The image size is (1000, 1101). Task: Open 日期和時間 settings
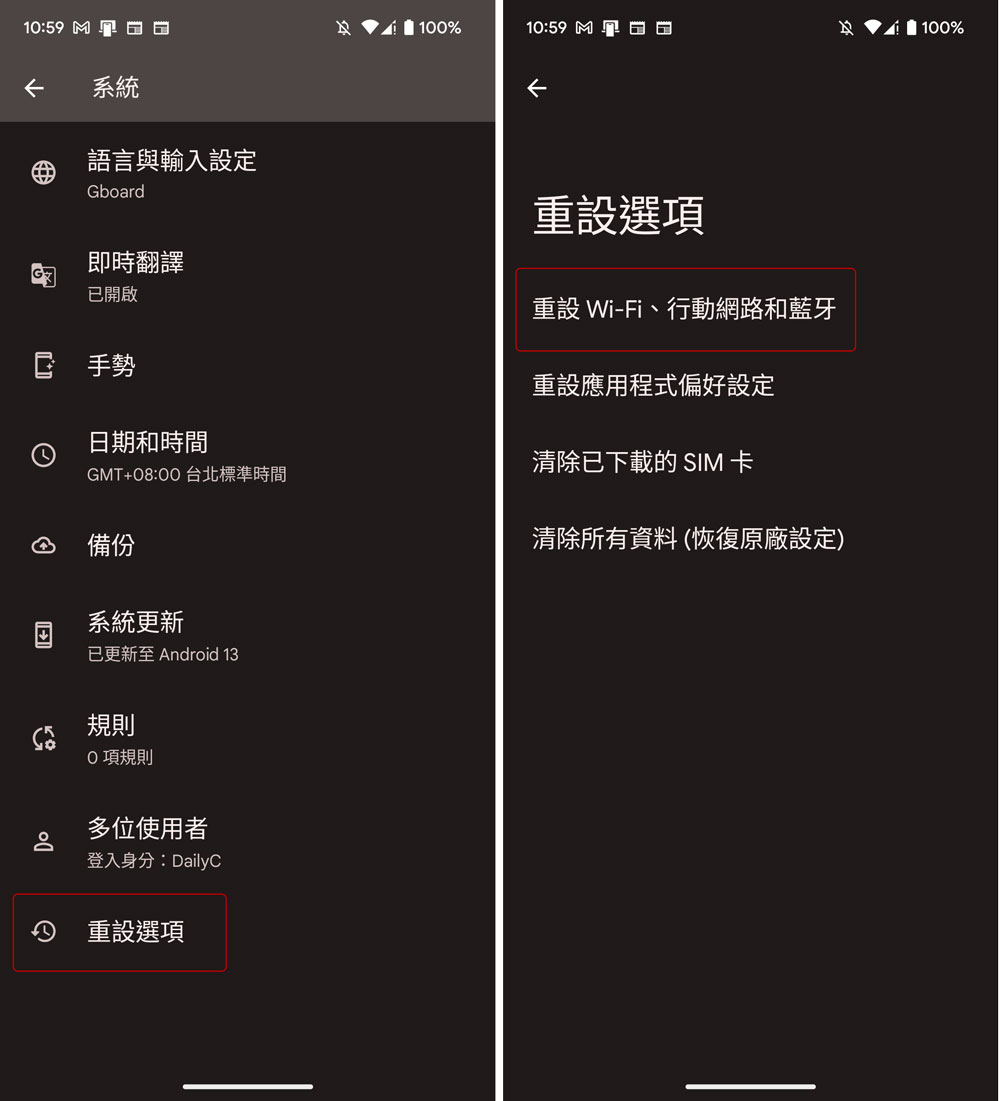(x=186, y=456)
